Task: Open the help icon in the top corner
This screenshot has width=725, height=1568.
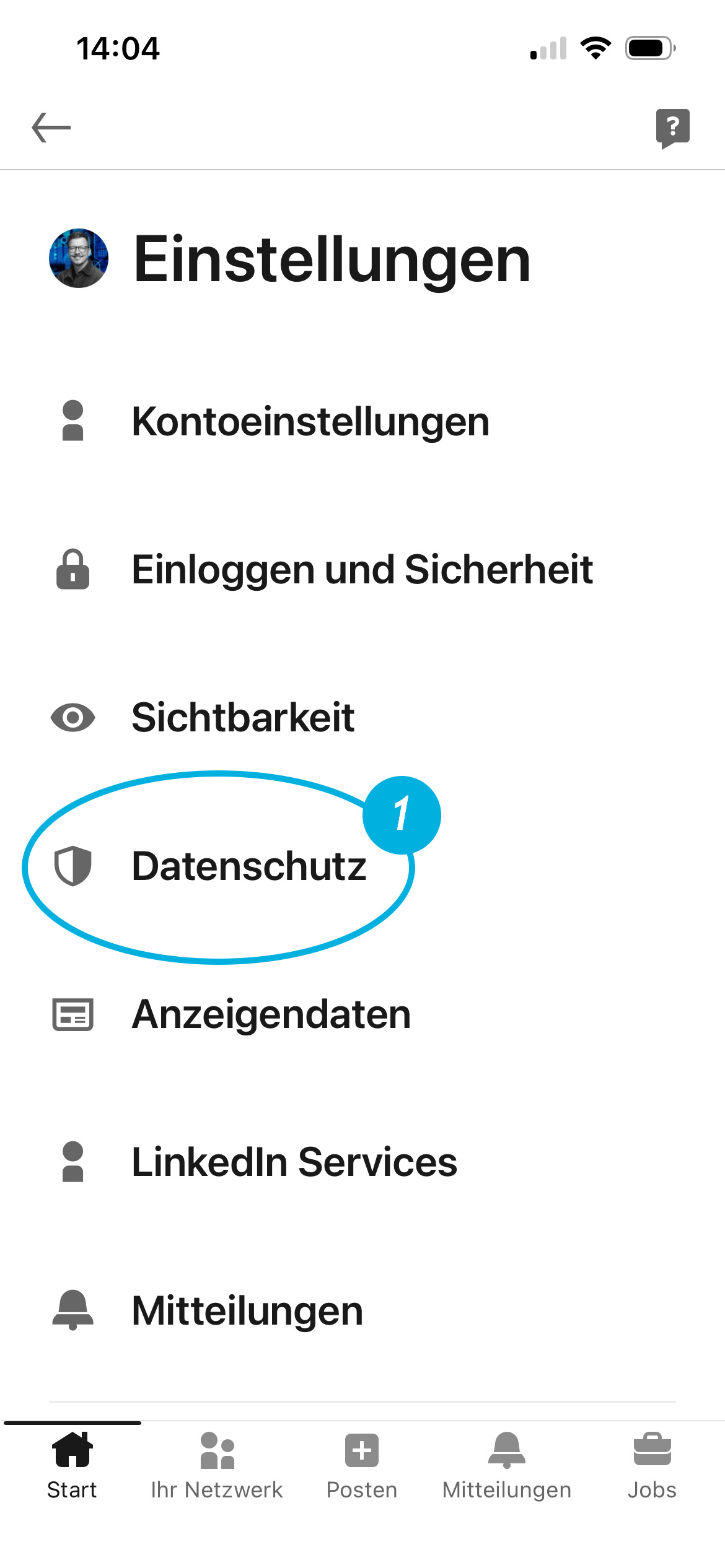Action: [672, 127]
